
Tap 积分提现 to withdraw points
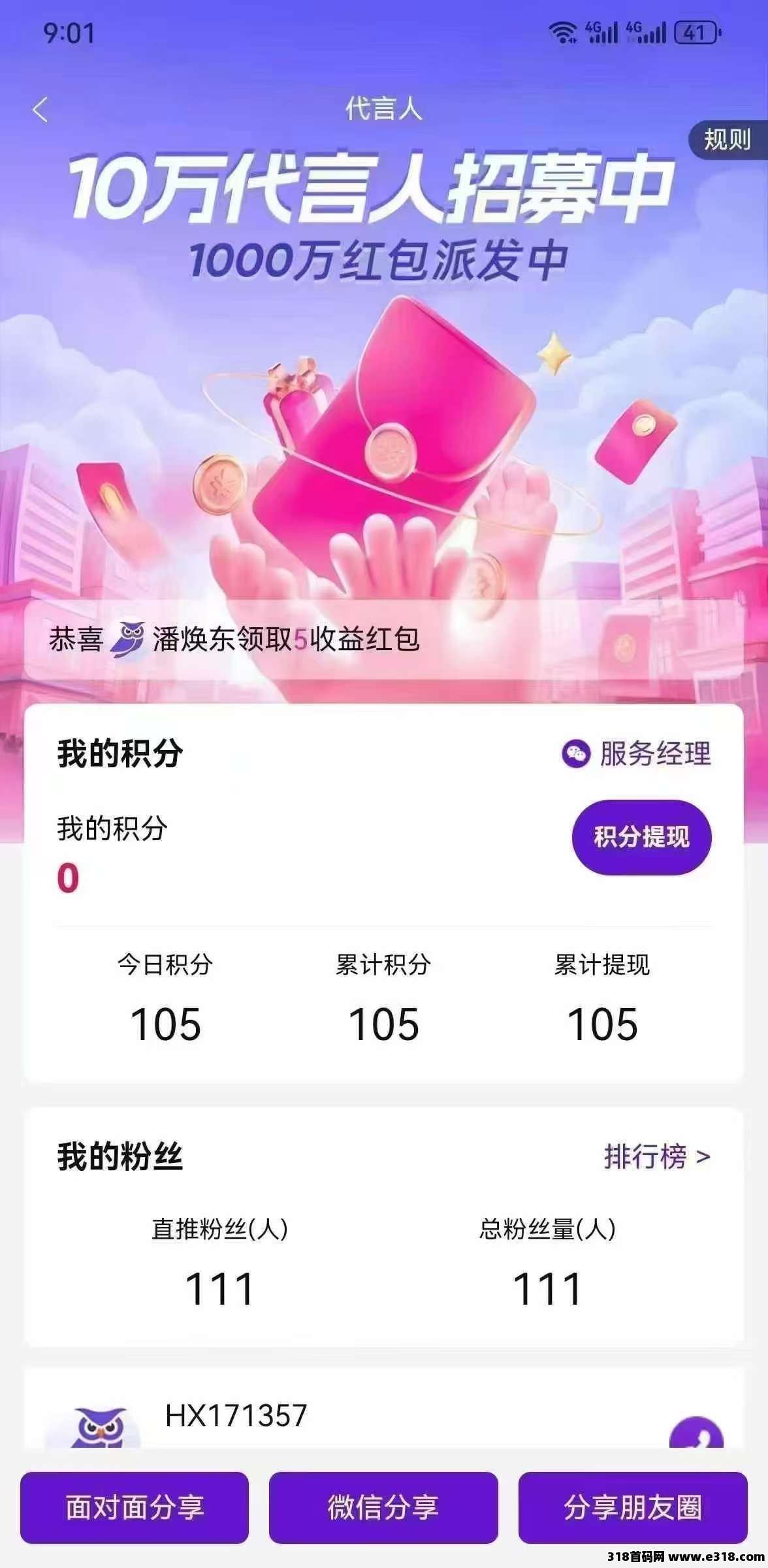click(641, 837)
